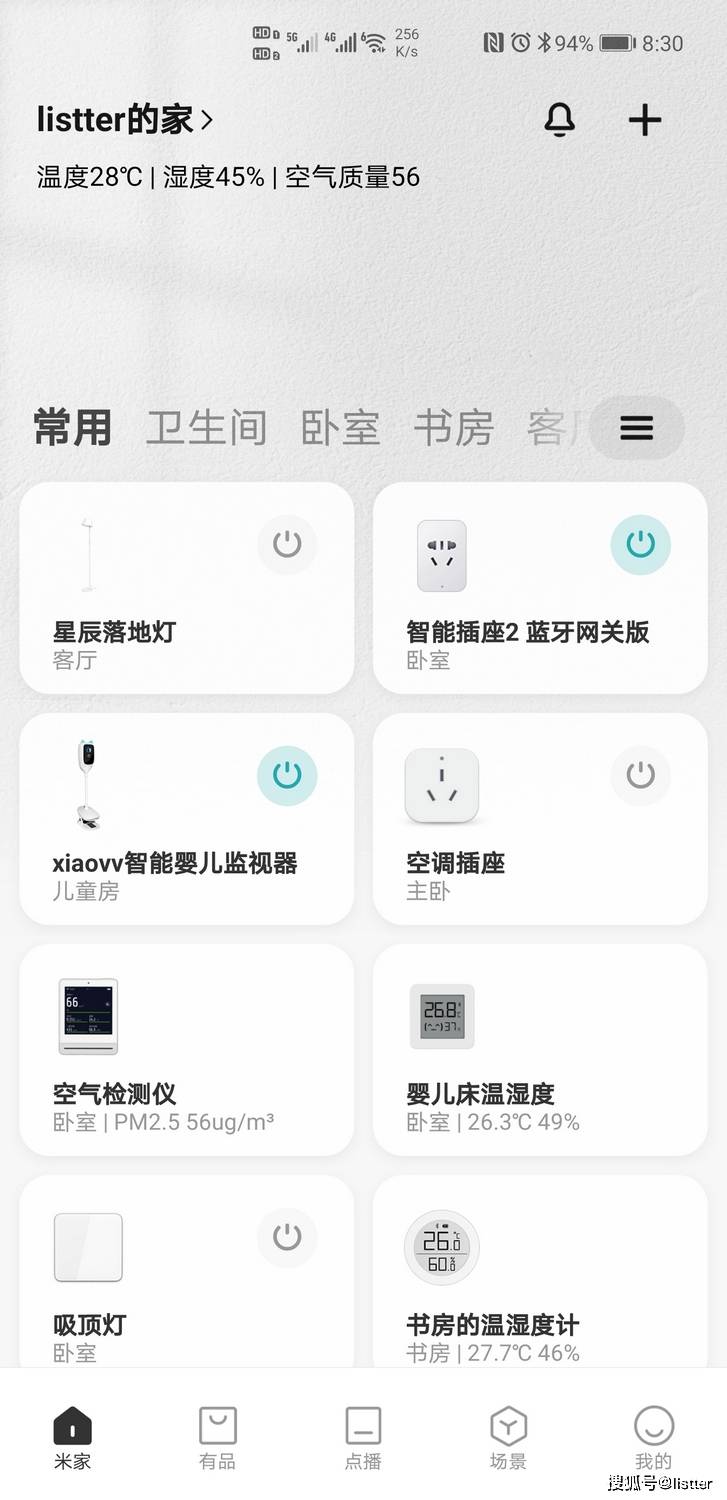Open the notifications bell
This screenshot has width=727, height=1500.
tap(560, 120)
